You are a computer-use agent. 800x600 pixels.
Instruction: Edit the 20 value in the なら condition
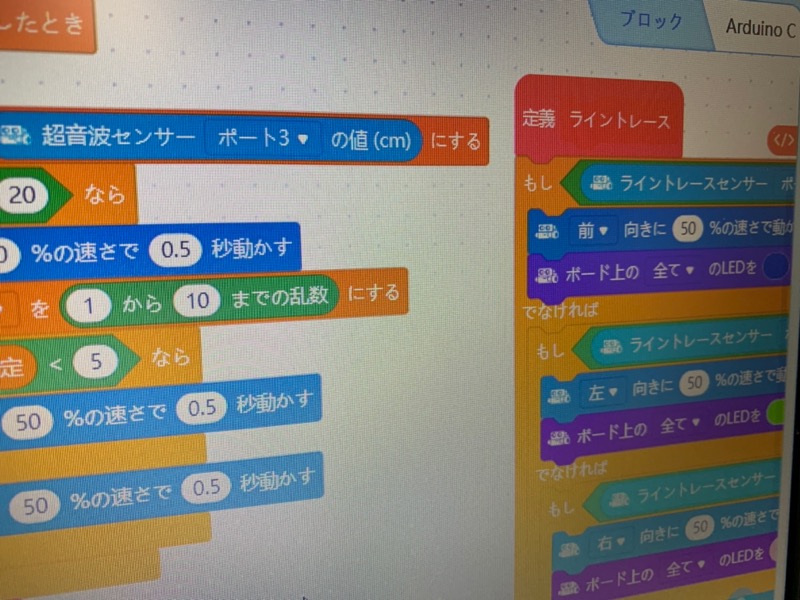22,195
